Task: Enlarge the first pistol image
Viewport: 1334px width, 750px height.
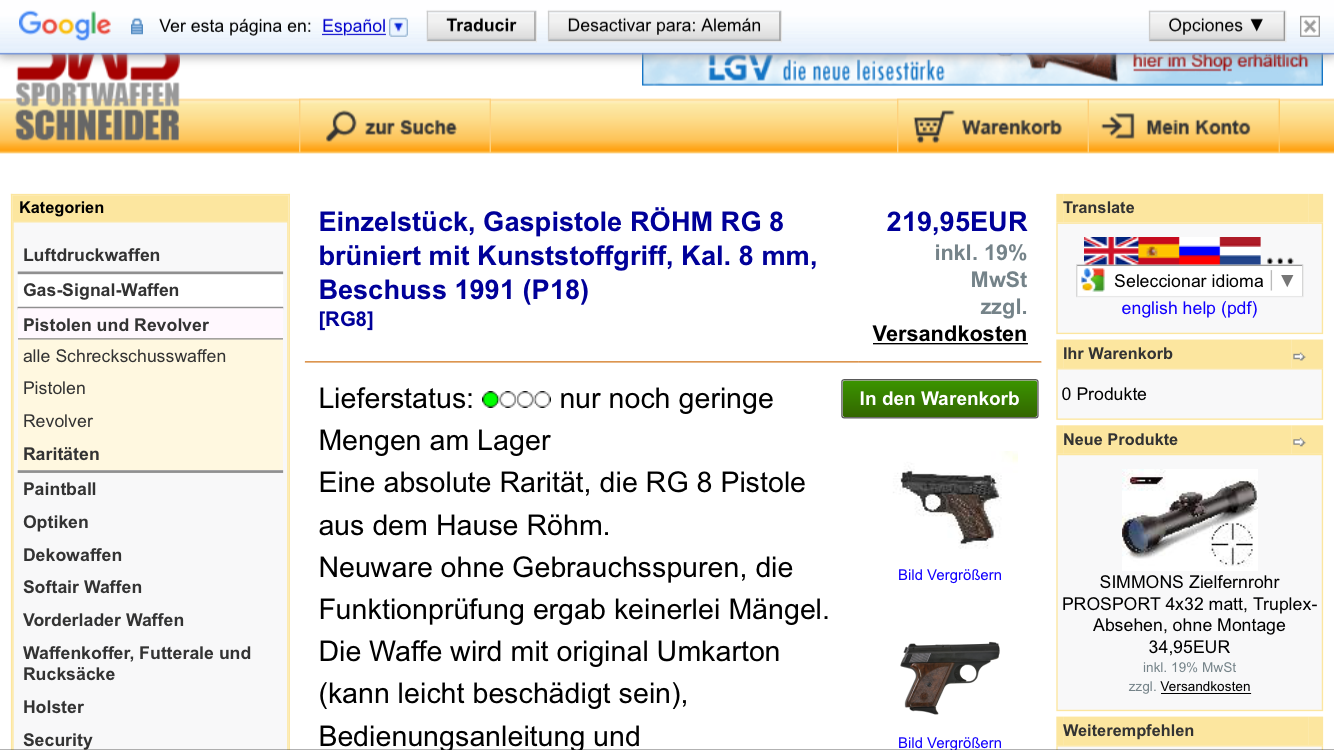Action: click(949, 575)
